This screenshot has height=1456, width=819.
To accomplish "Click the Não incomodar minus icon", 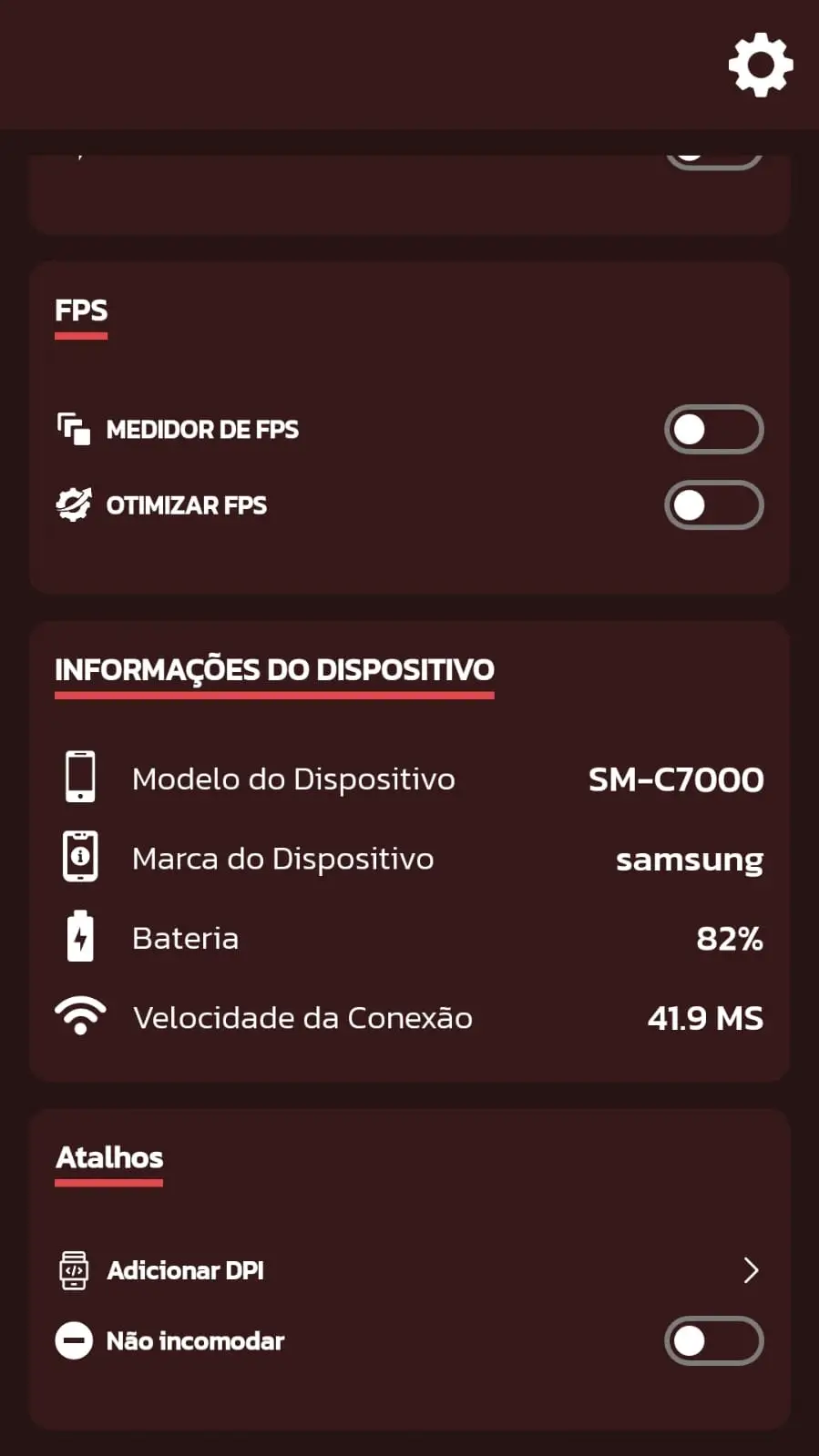I will coord(75,1340).
